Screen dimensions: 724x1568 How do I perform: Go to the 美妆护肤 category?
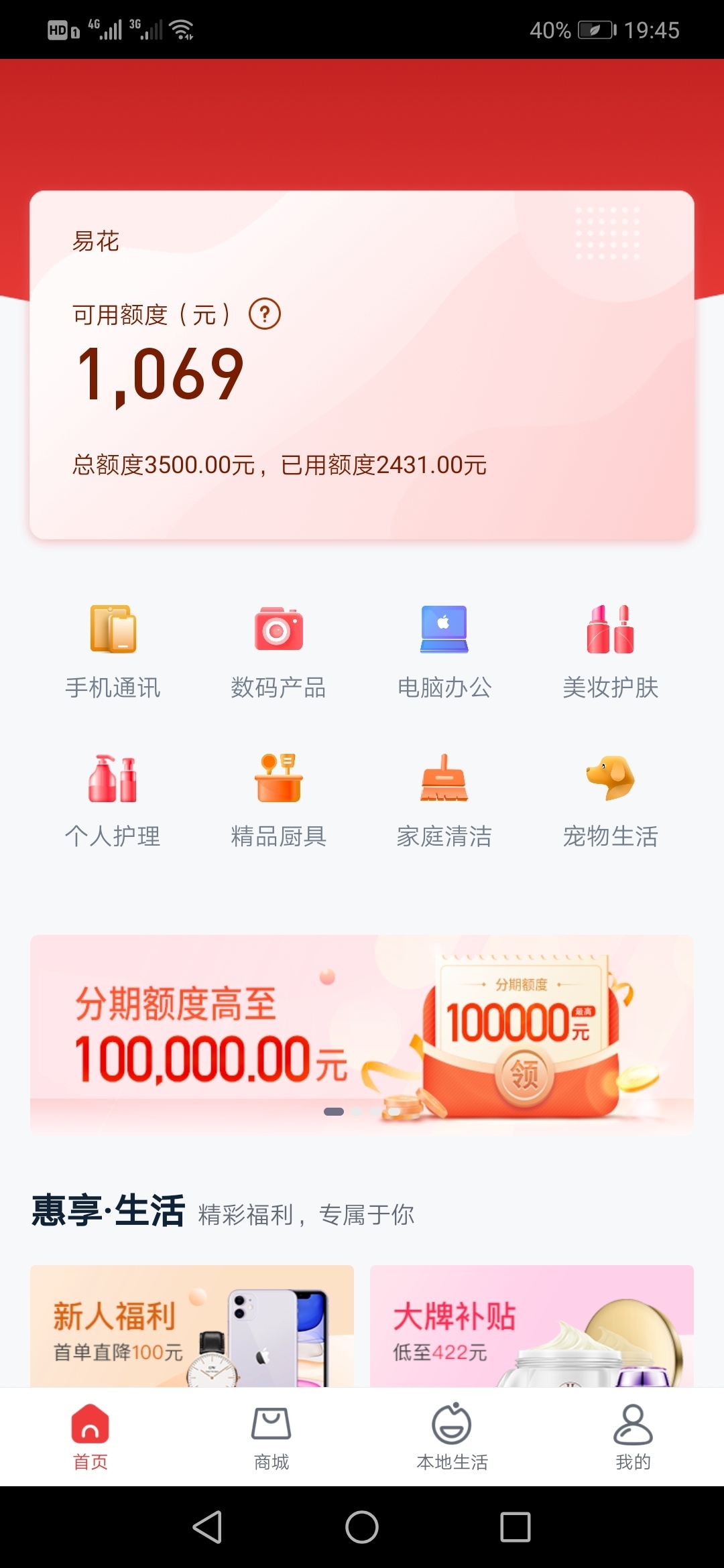point(611,651)
